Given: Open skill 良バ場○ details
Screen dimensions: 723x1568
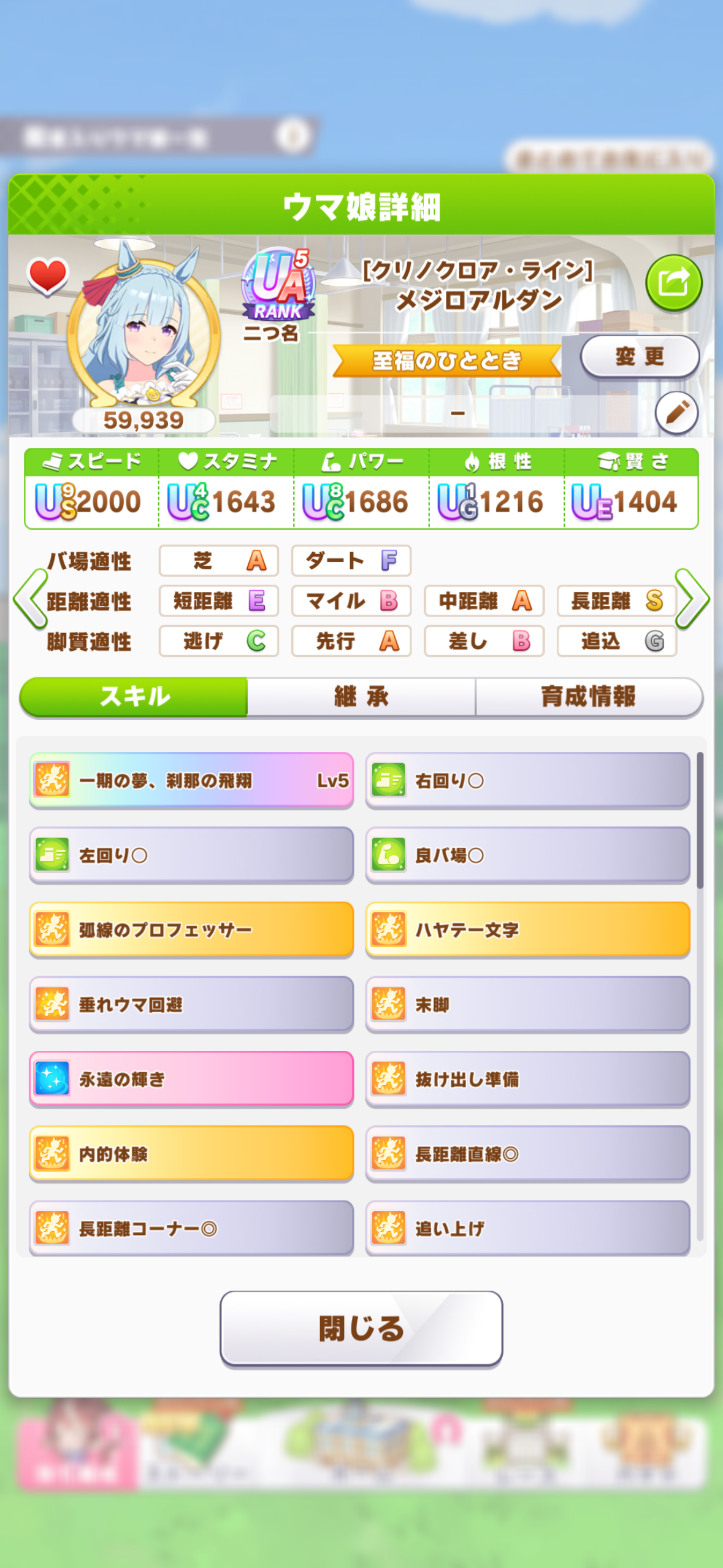Looking at the screenshot, I should click(527, 855).
